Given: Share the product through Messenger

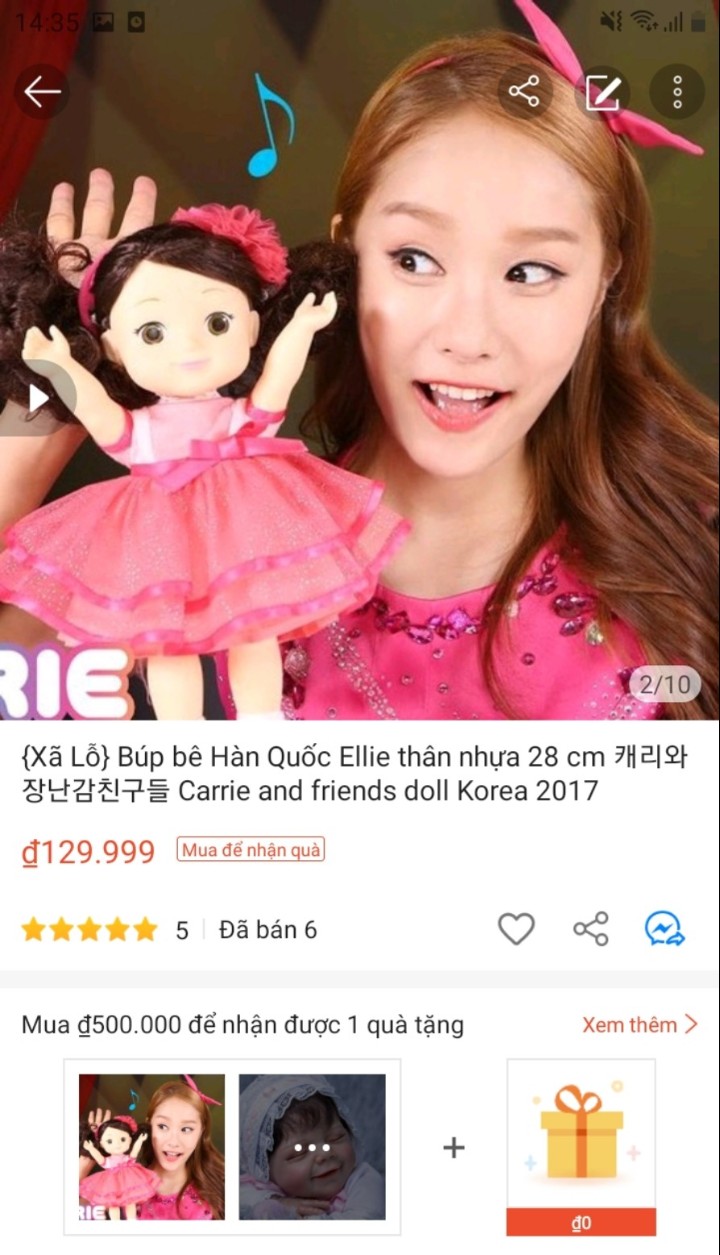Looking at the screenshot, I should pos(665,929).
